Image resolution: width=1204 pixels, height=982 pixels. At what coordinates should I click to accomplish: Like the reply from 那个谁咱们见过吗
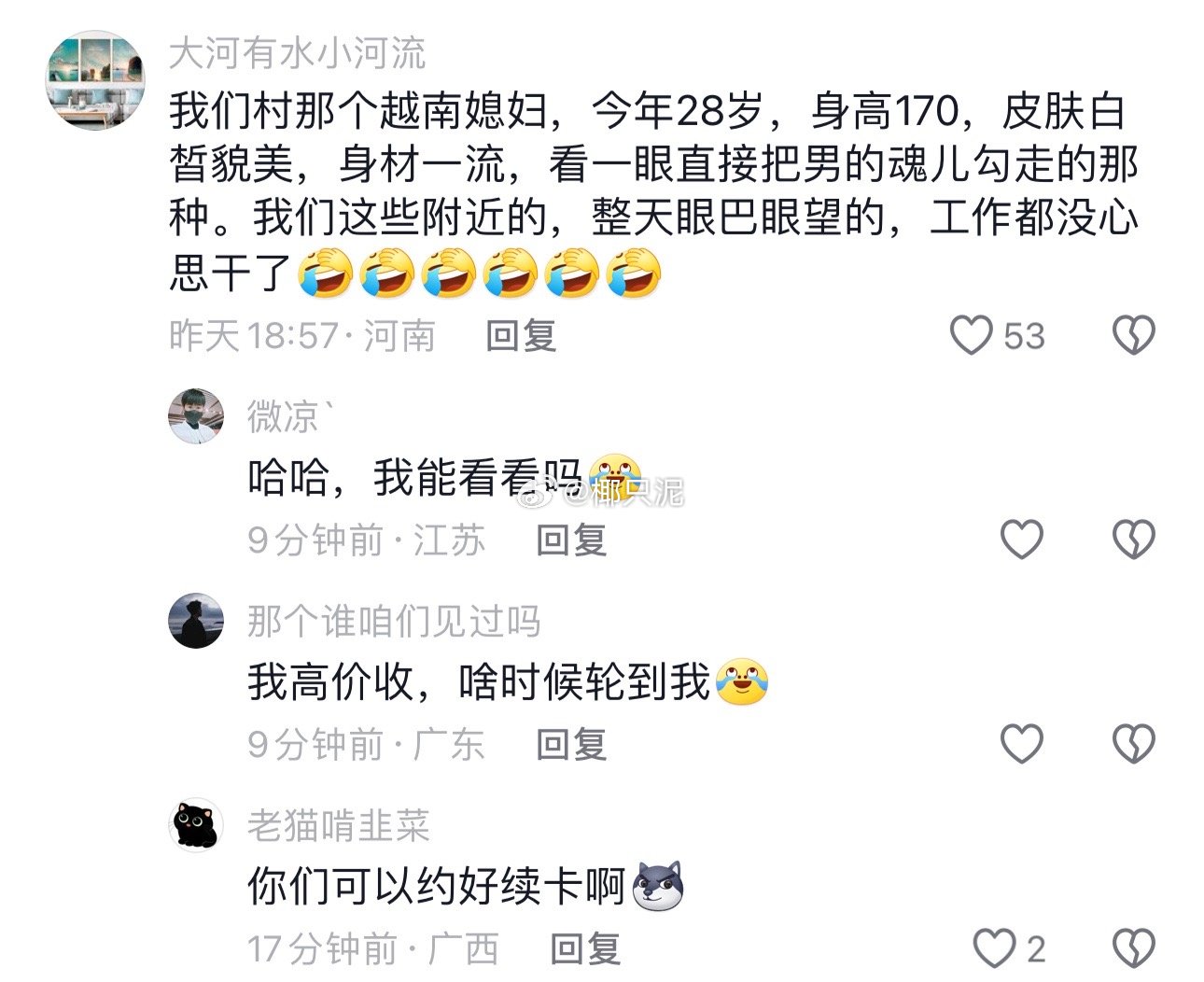tap(1021, 744)
